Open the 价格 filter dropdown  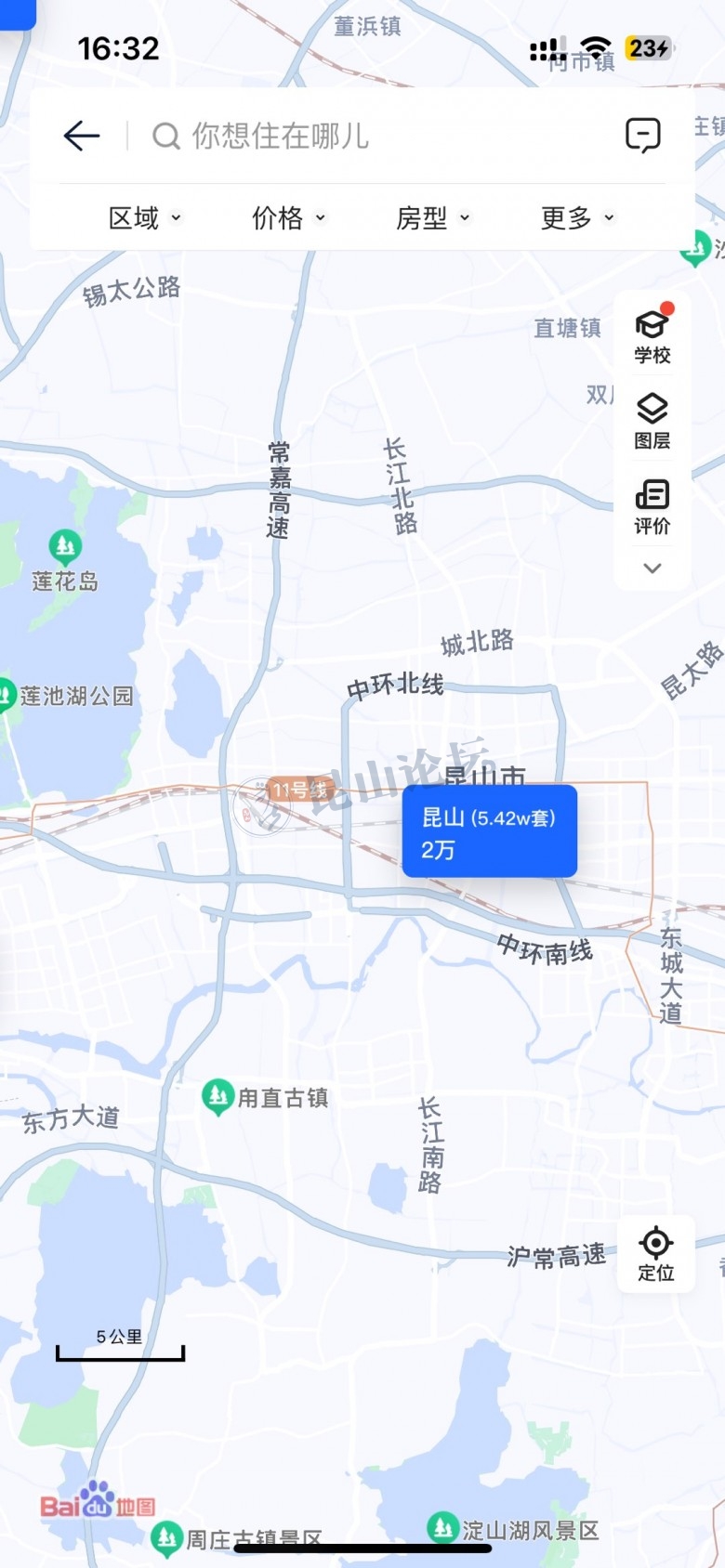(x=288, y=218)
